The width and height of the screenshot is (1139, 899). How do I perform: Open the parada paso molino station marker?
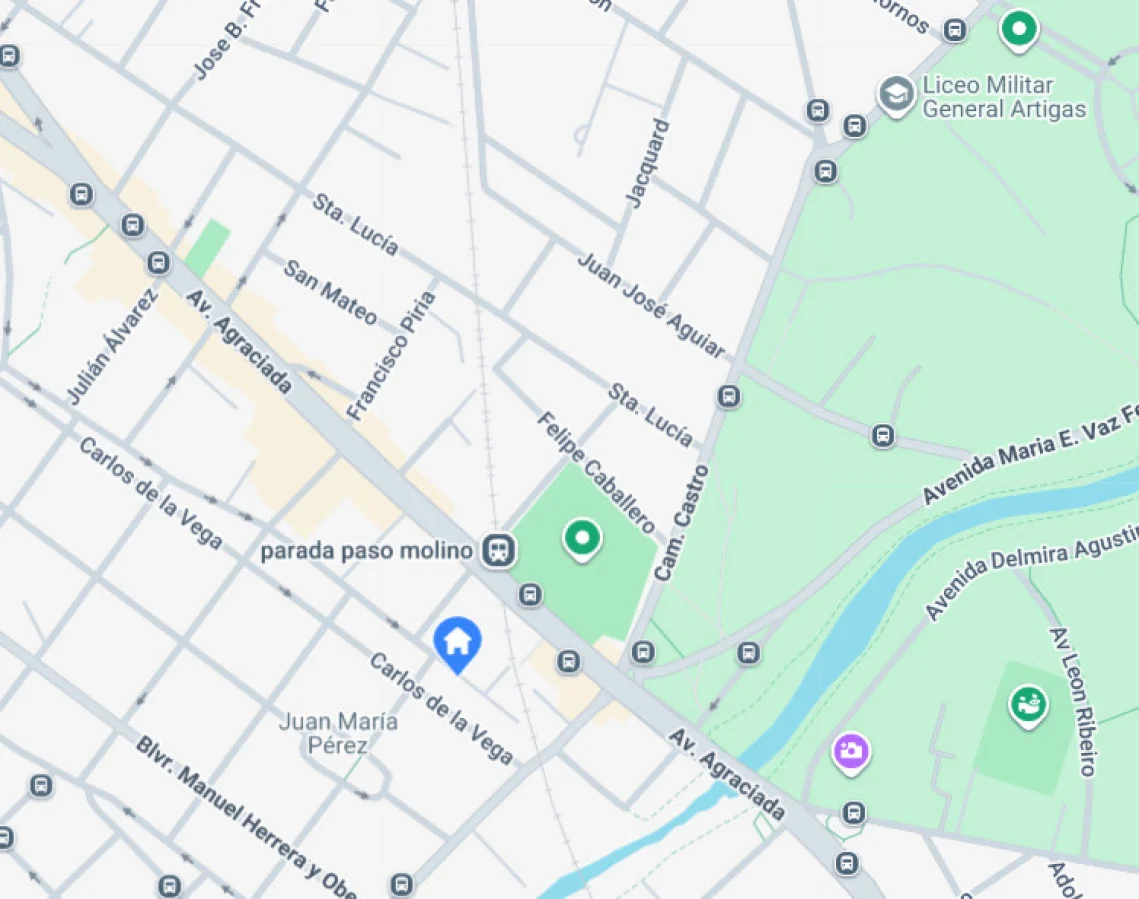click(497, 549)
